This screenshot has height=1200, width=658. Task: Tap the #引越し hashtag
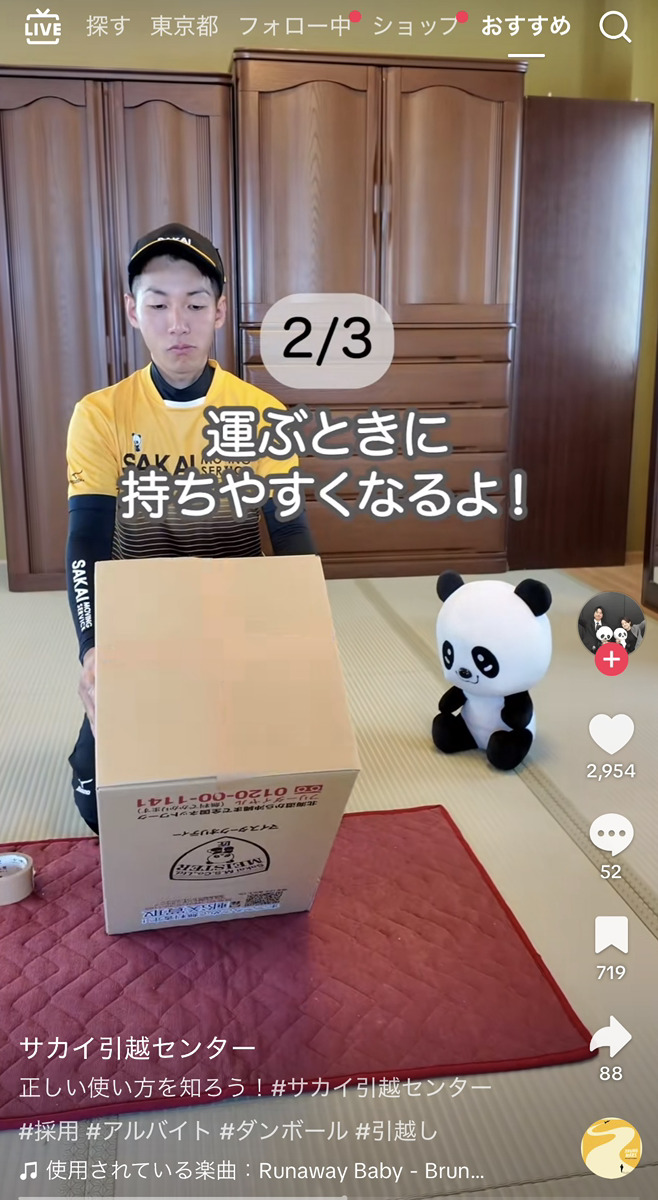(x=398, y=1131)
